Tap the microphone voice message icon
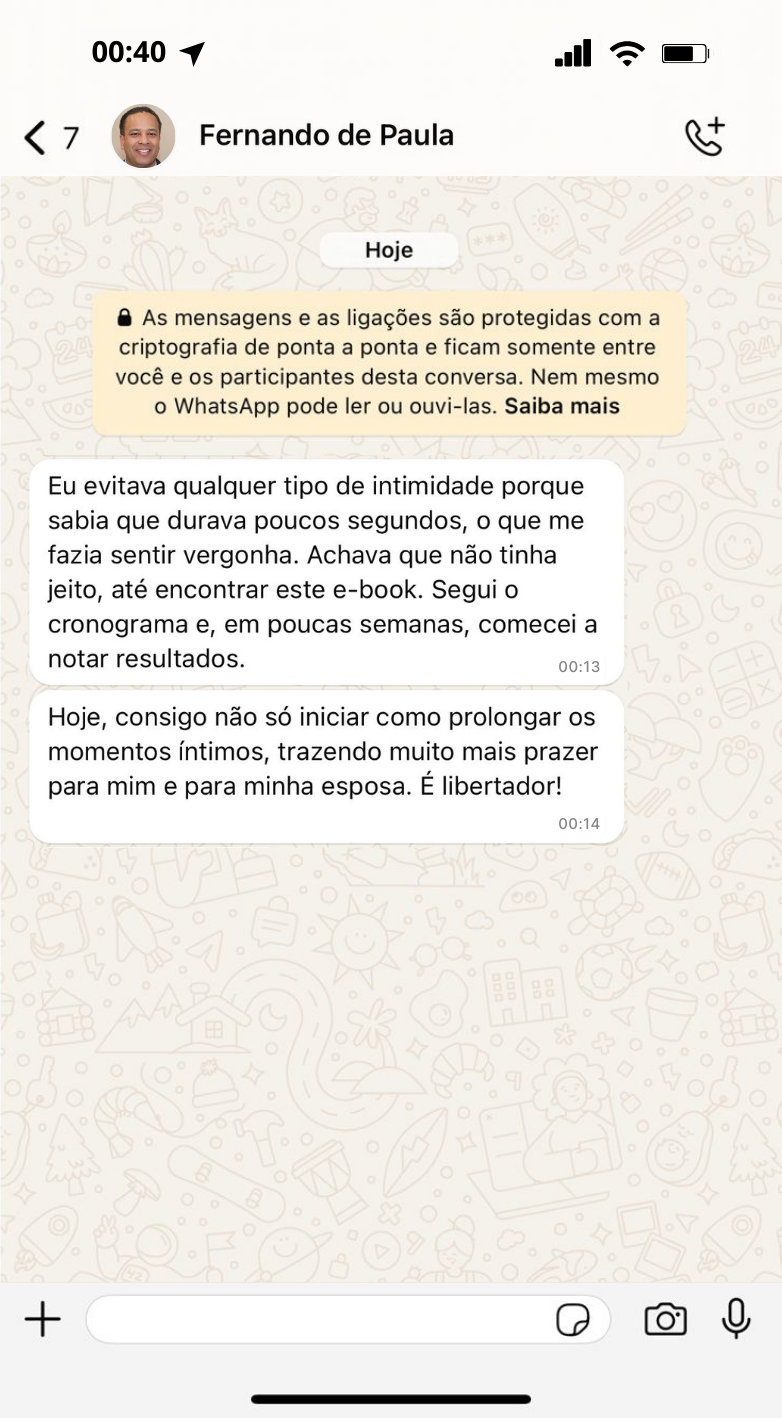 tap(736, 1319)
